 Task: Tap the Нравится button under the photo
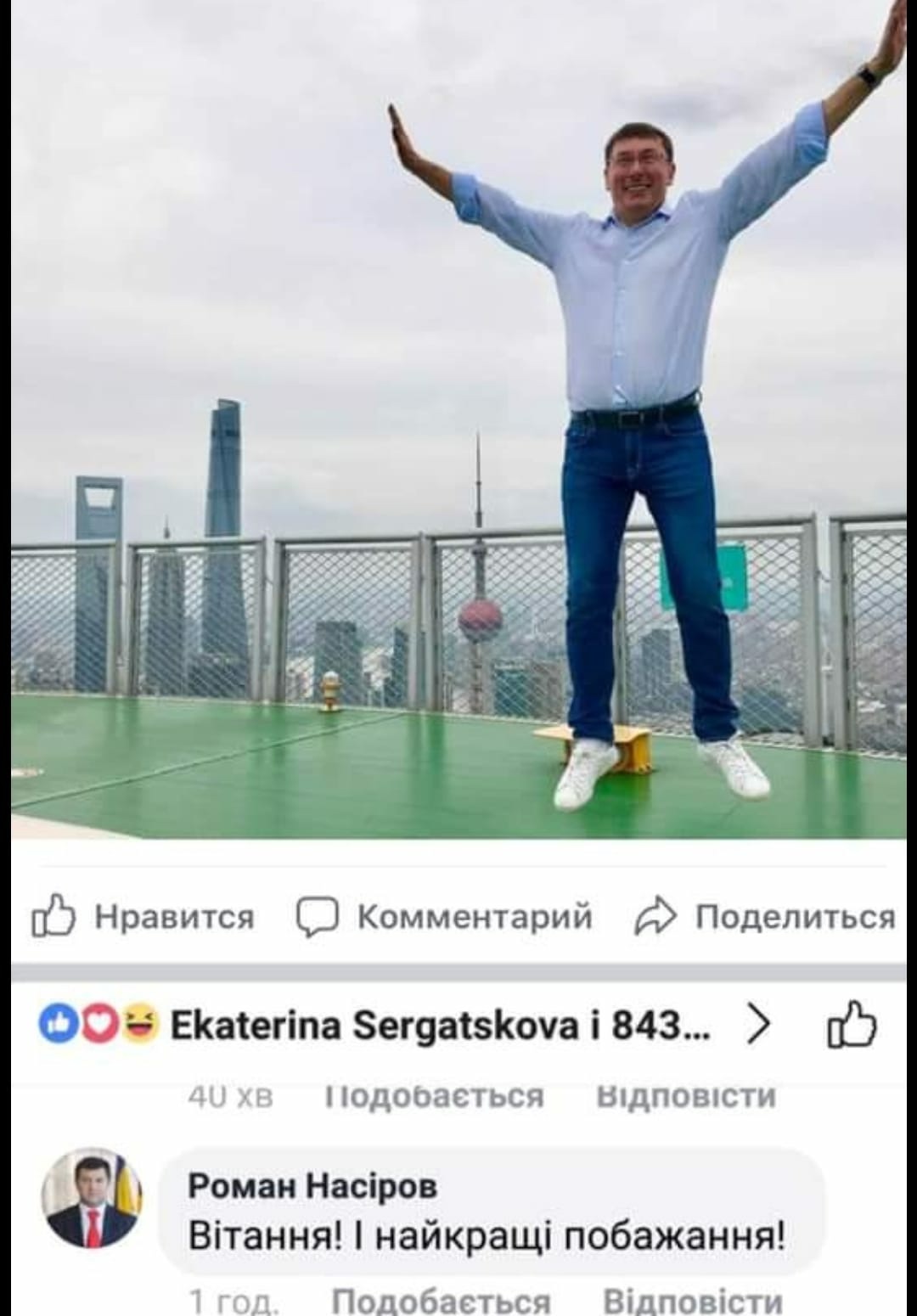[144, 917]
